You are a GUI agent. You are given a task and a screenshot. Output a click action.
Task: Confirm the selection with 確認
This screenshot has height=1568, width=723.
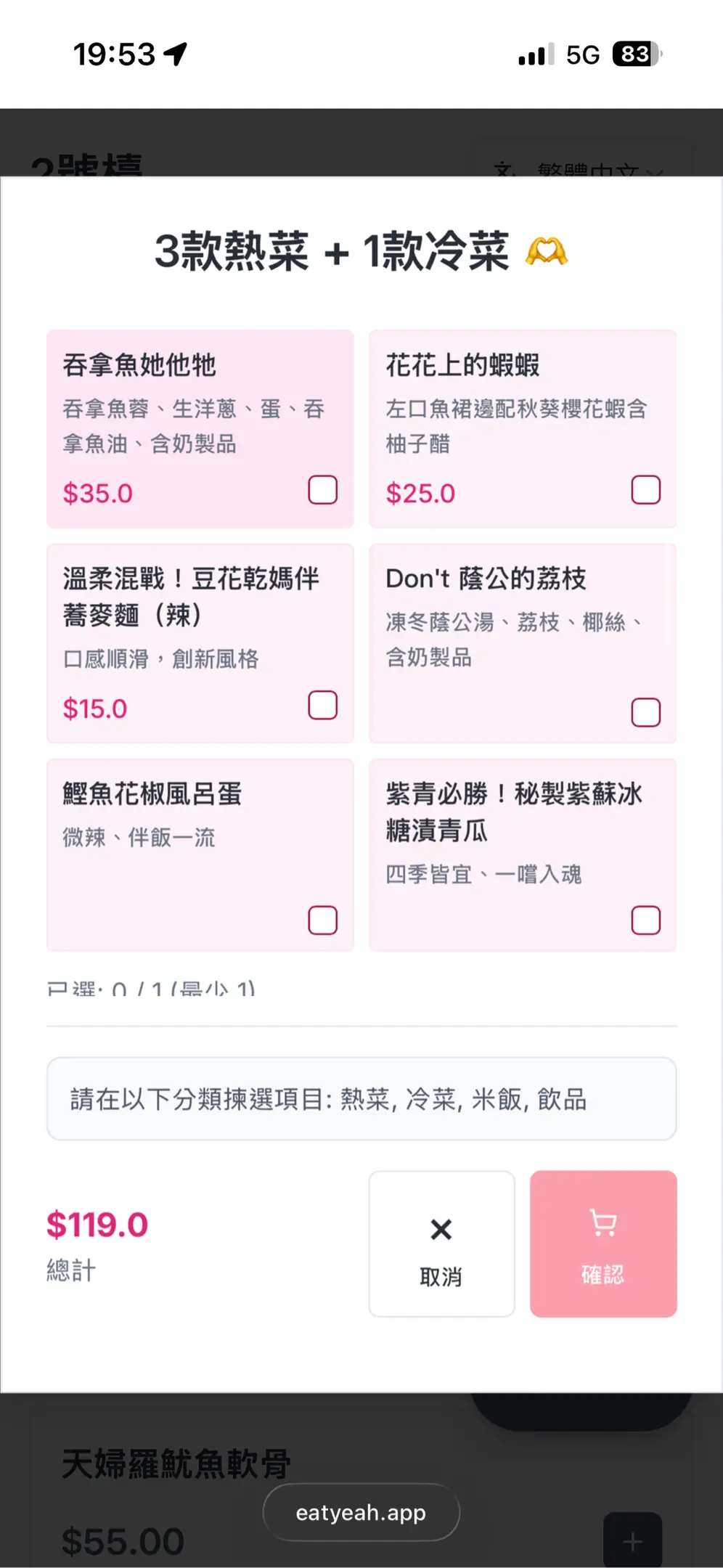[603, 1244]
